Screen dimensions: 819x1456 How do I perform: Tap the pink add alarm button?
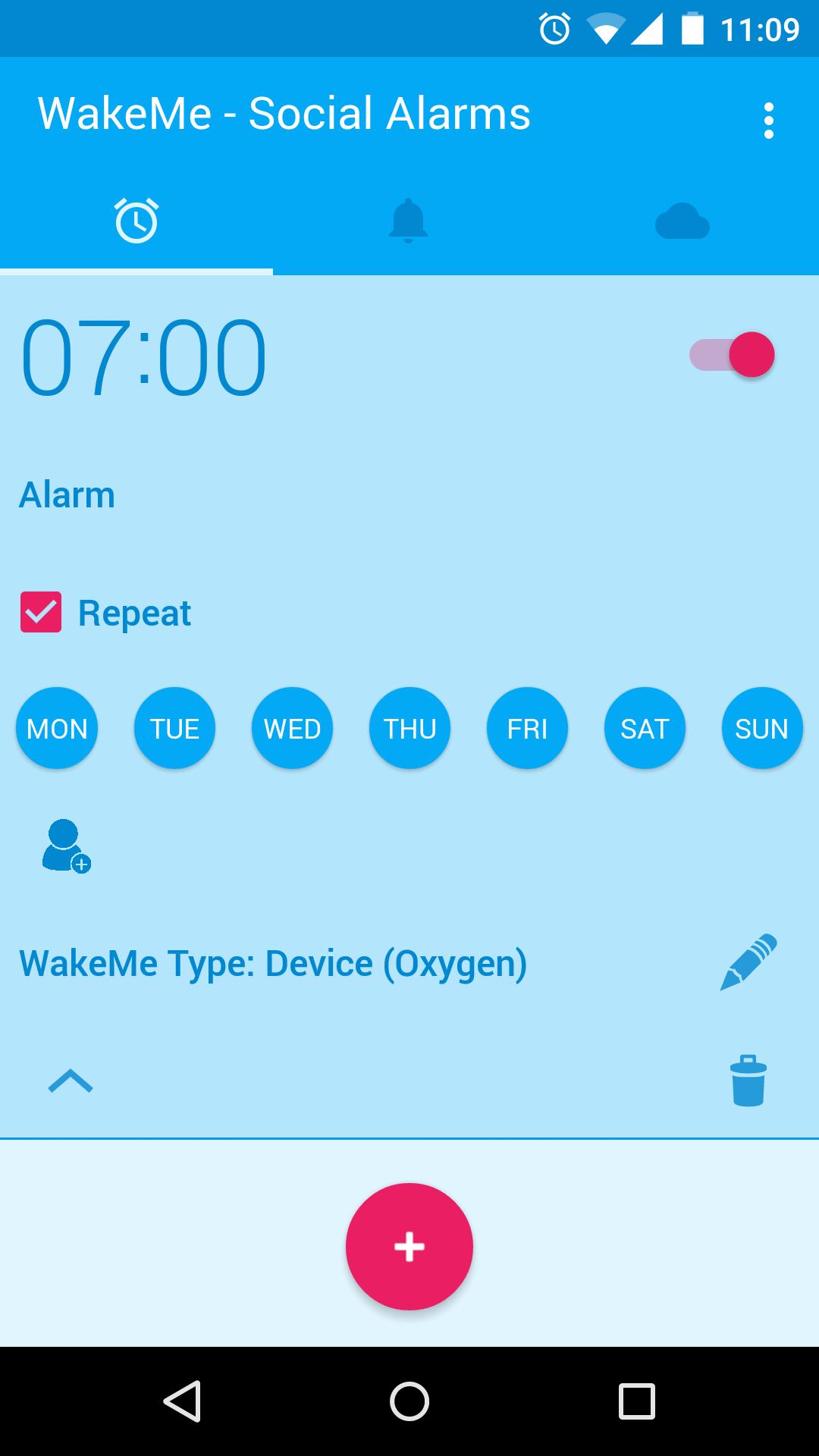tap(409, 1246)
